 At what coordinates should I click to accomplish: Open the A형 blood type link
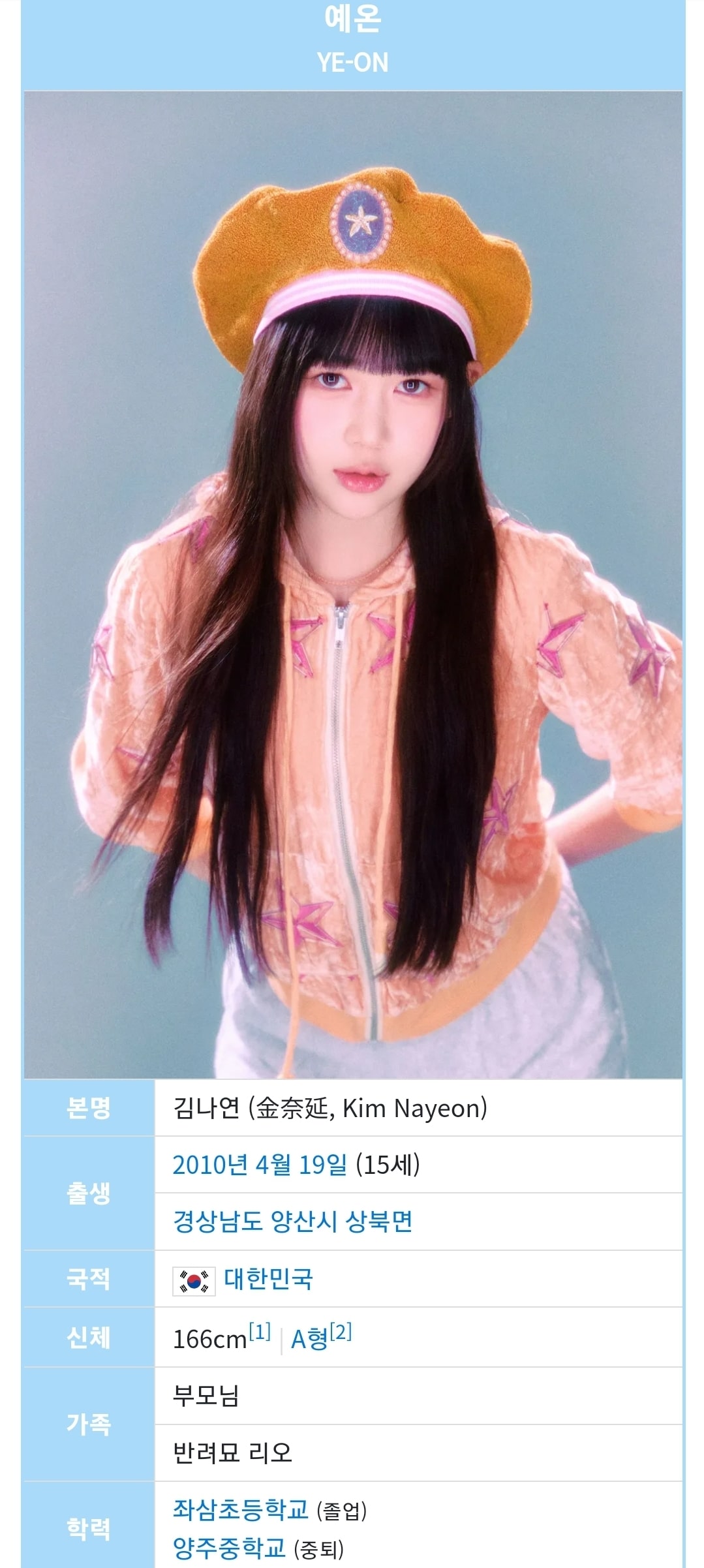click(x=309, y=1340)
